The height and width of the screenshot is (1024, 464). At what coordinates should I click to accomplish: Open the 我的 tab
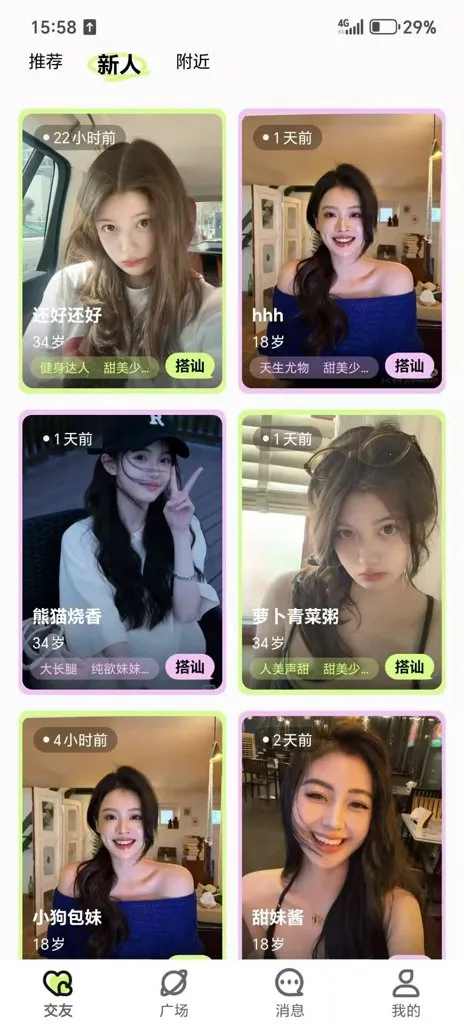click(406, 993)
